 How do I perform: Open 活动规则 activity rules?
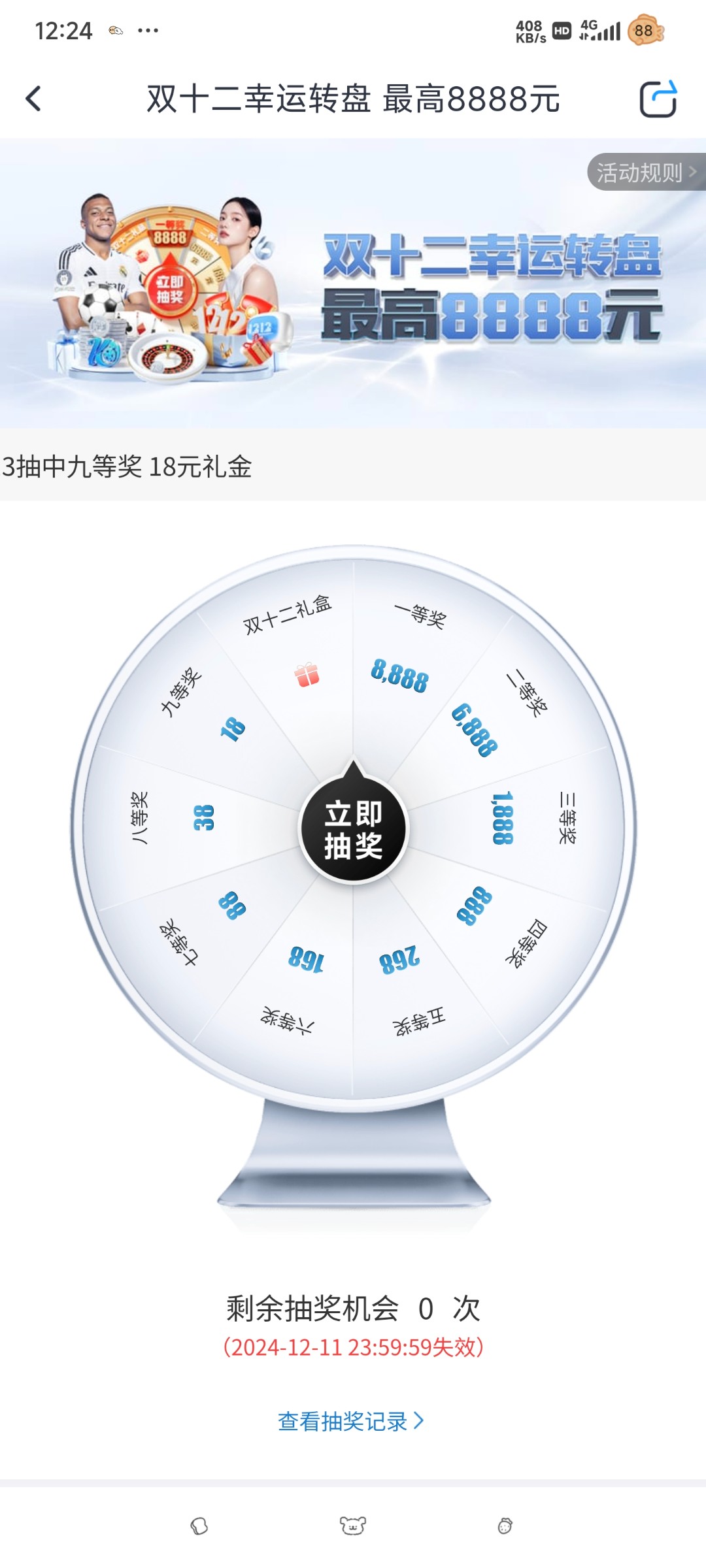[x=645, y=172]
